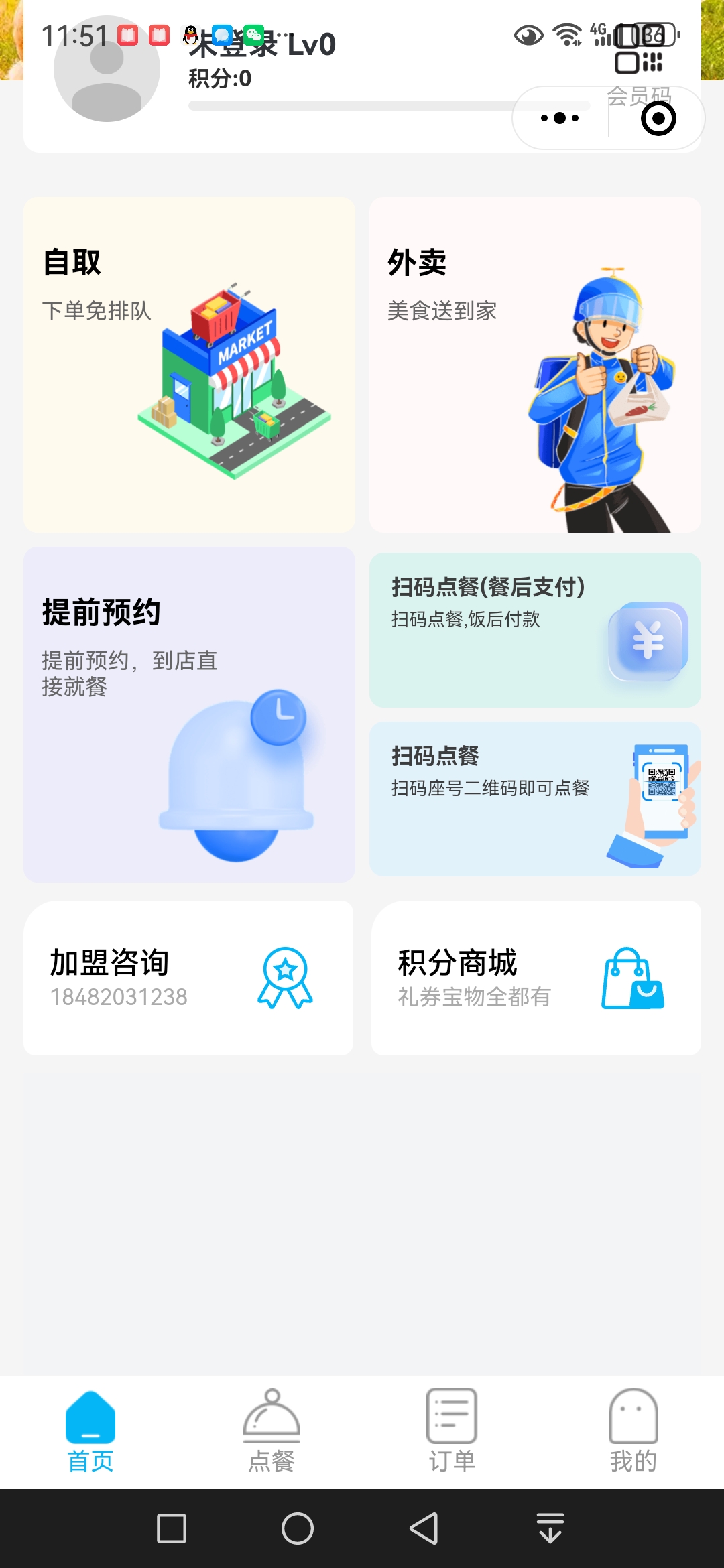724x1568 pixels.
Task: Click the reservation bell illustration in 提前预约
Action: coord(235,777)
